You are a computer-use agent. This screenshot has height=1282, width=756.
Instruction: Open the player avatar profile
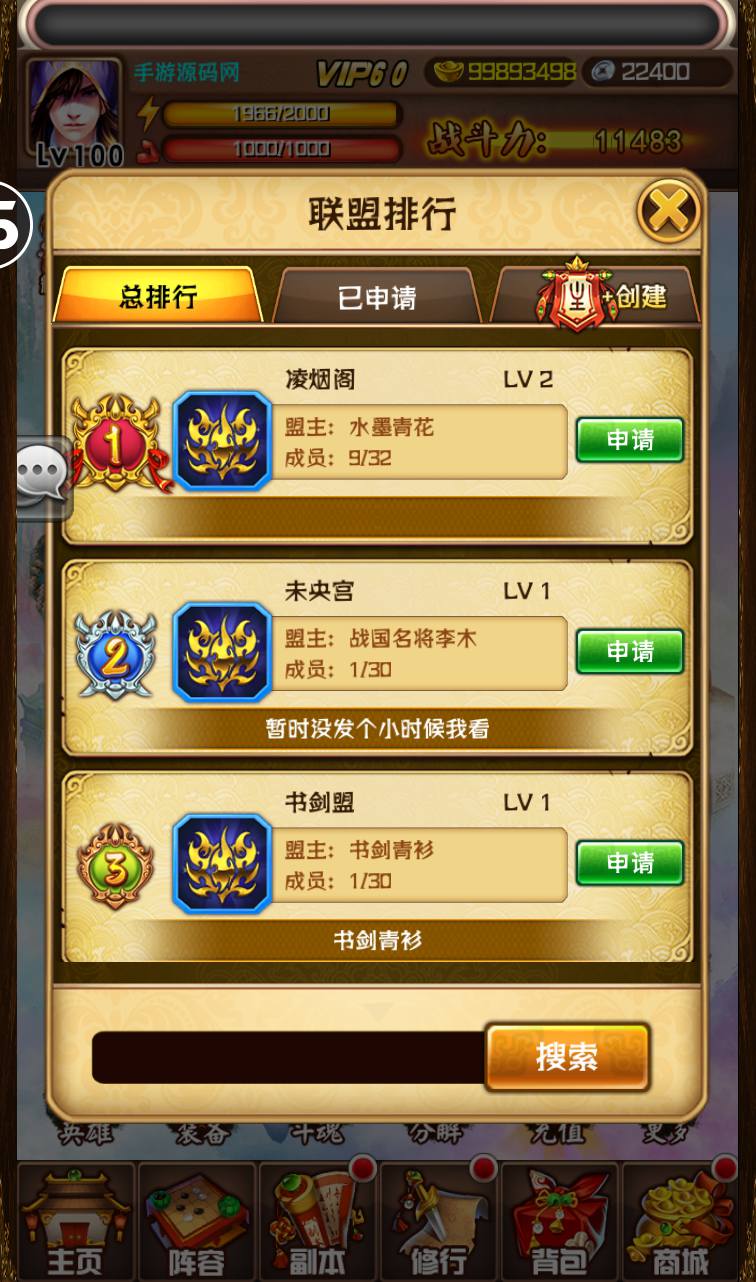coord(75,110)
